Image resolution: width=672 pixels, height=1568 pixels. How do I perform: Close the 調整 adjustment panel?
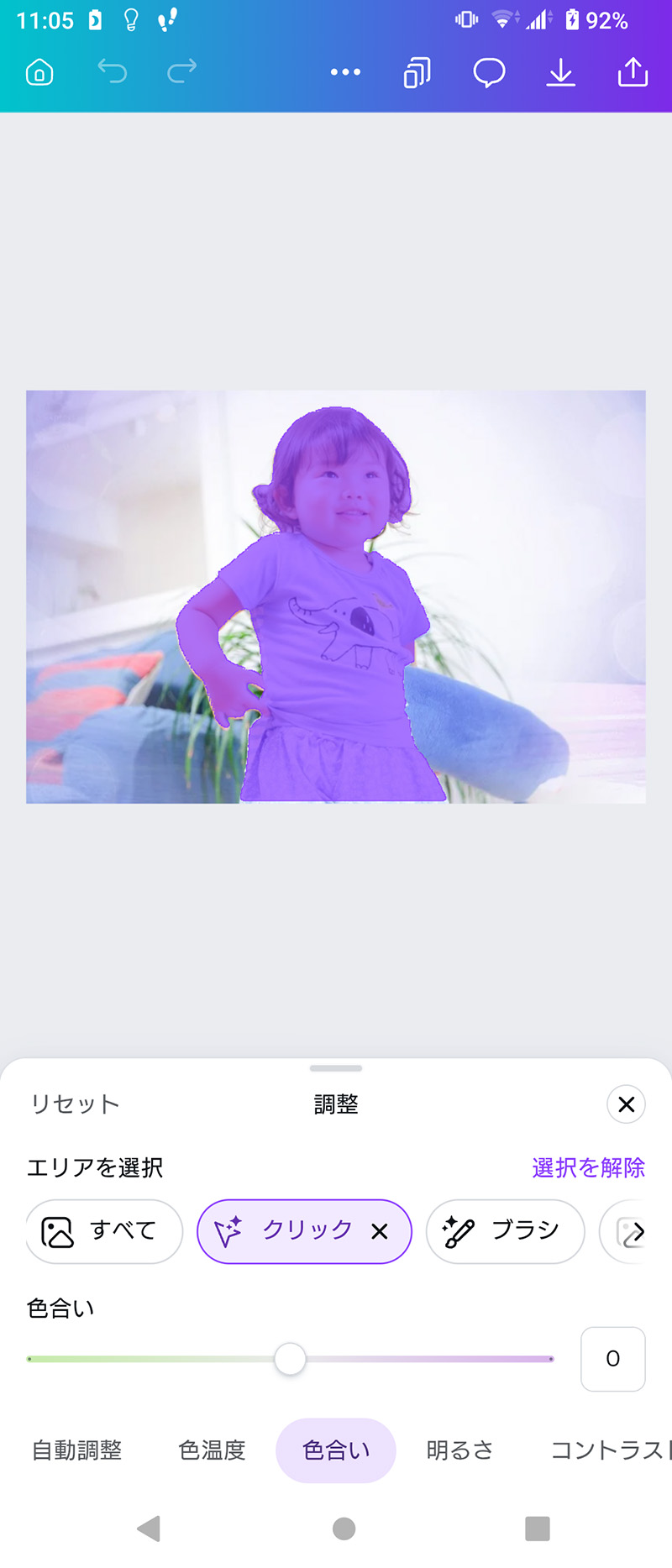626,1104
